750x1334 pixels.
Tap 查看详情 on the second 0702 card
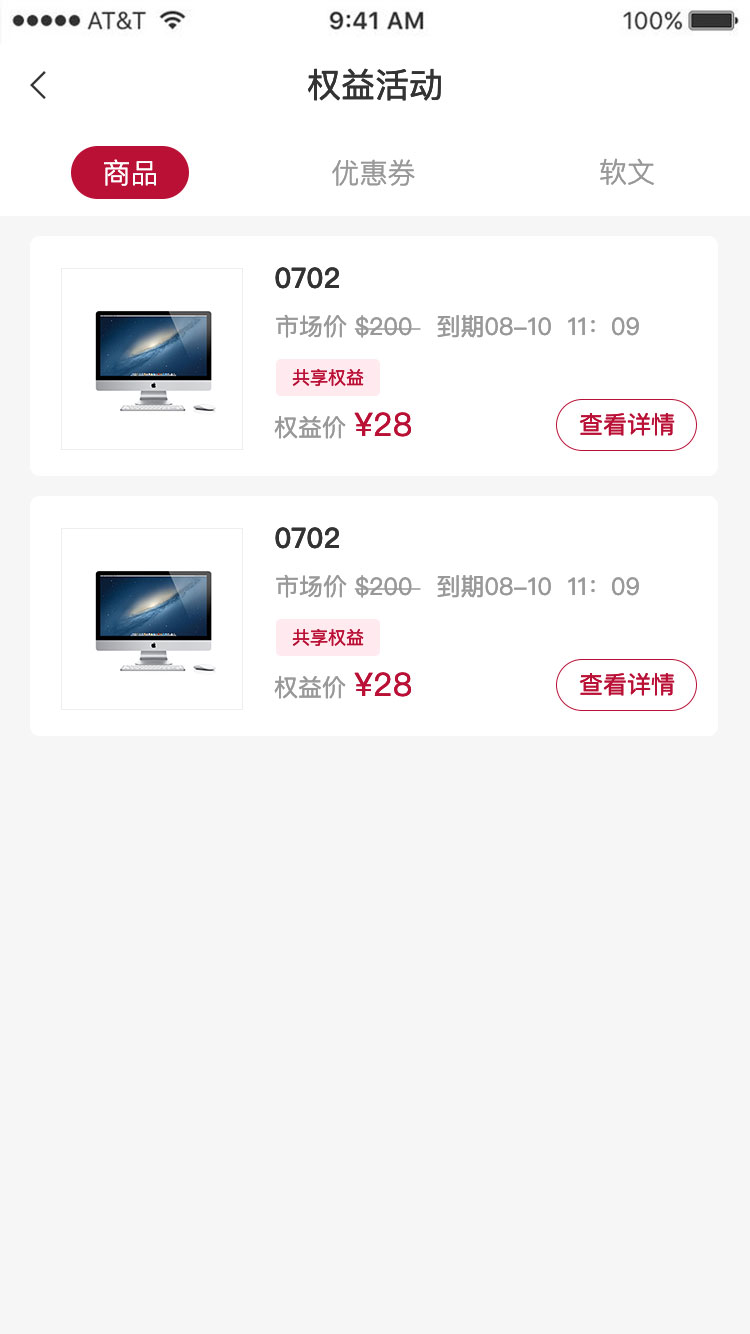[626, 685]
